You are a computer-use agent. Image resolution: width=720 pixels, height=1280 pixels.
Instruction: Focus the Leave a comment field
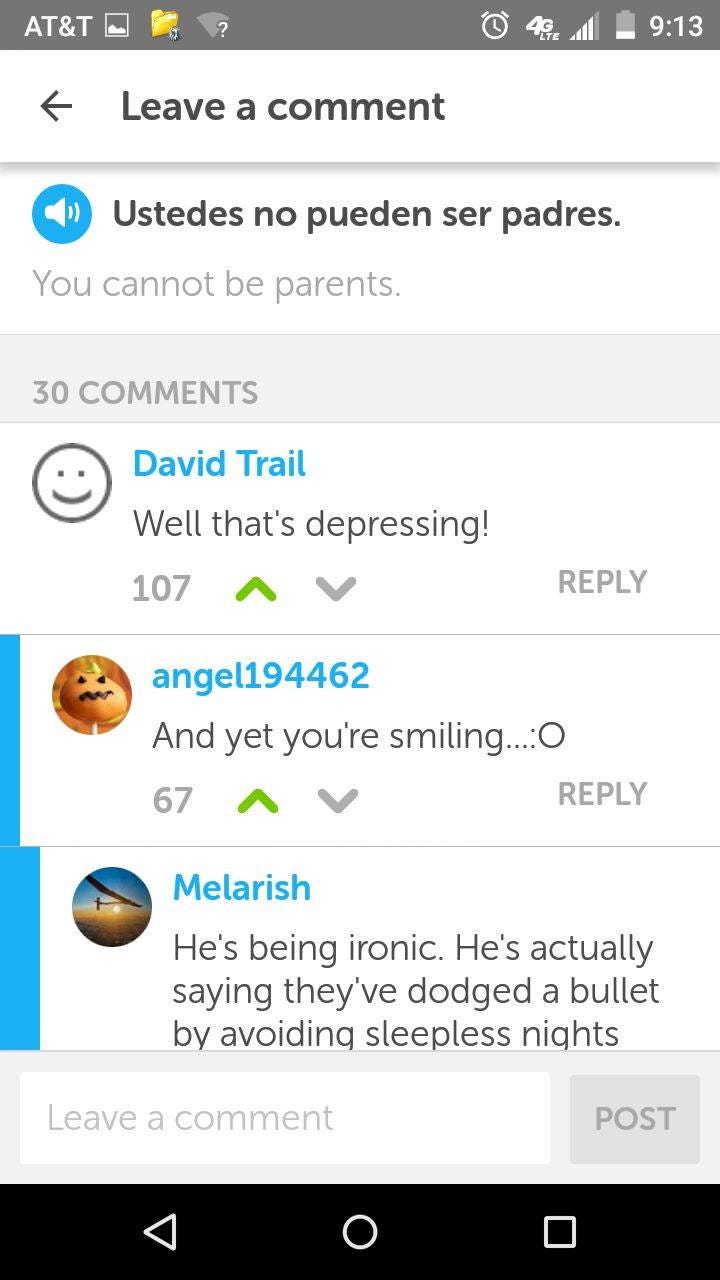[285, 1118]
